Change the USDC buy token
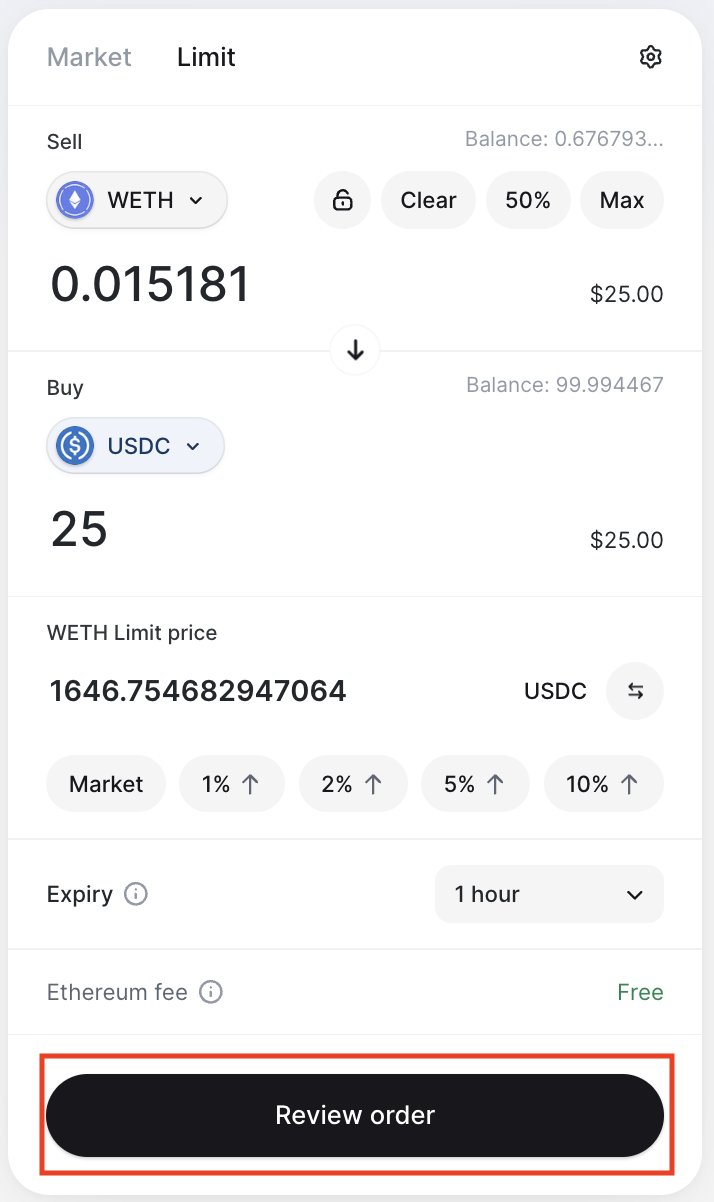714x1202 pixels. tap(136, 445)
